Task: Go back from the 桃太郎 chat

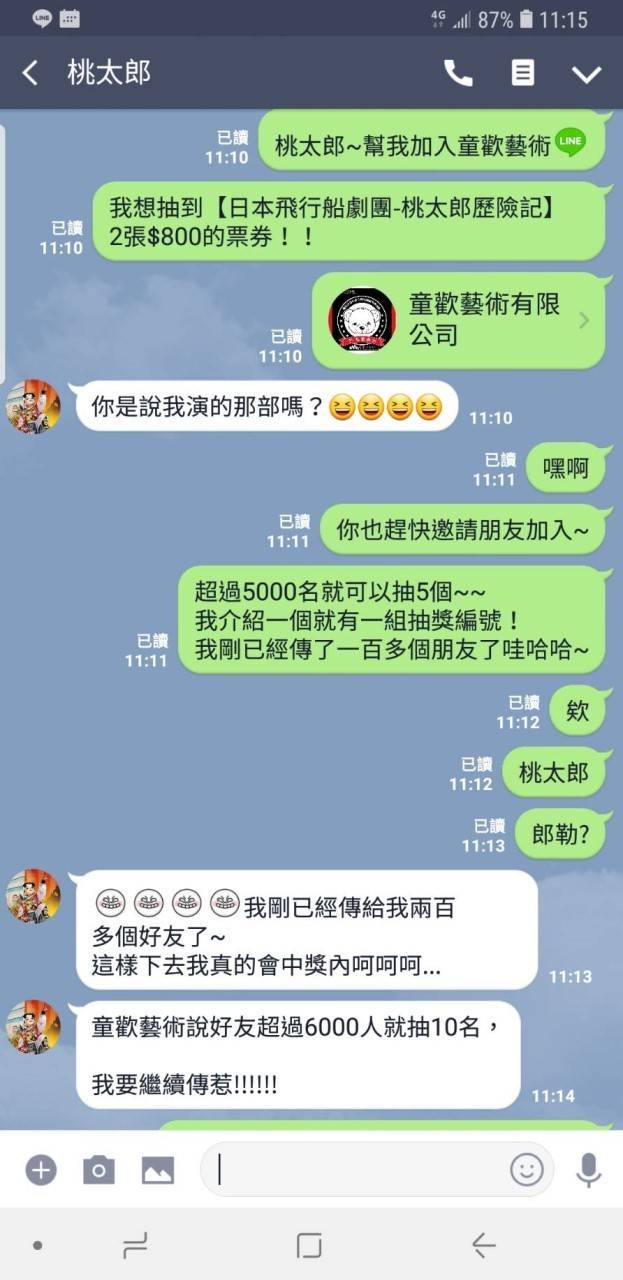Action: click(30, 73)
